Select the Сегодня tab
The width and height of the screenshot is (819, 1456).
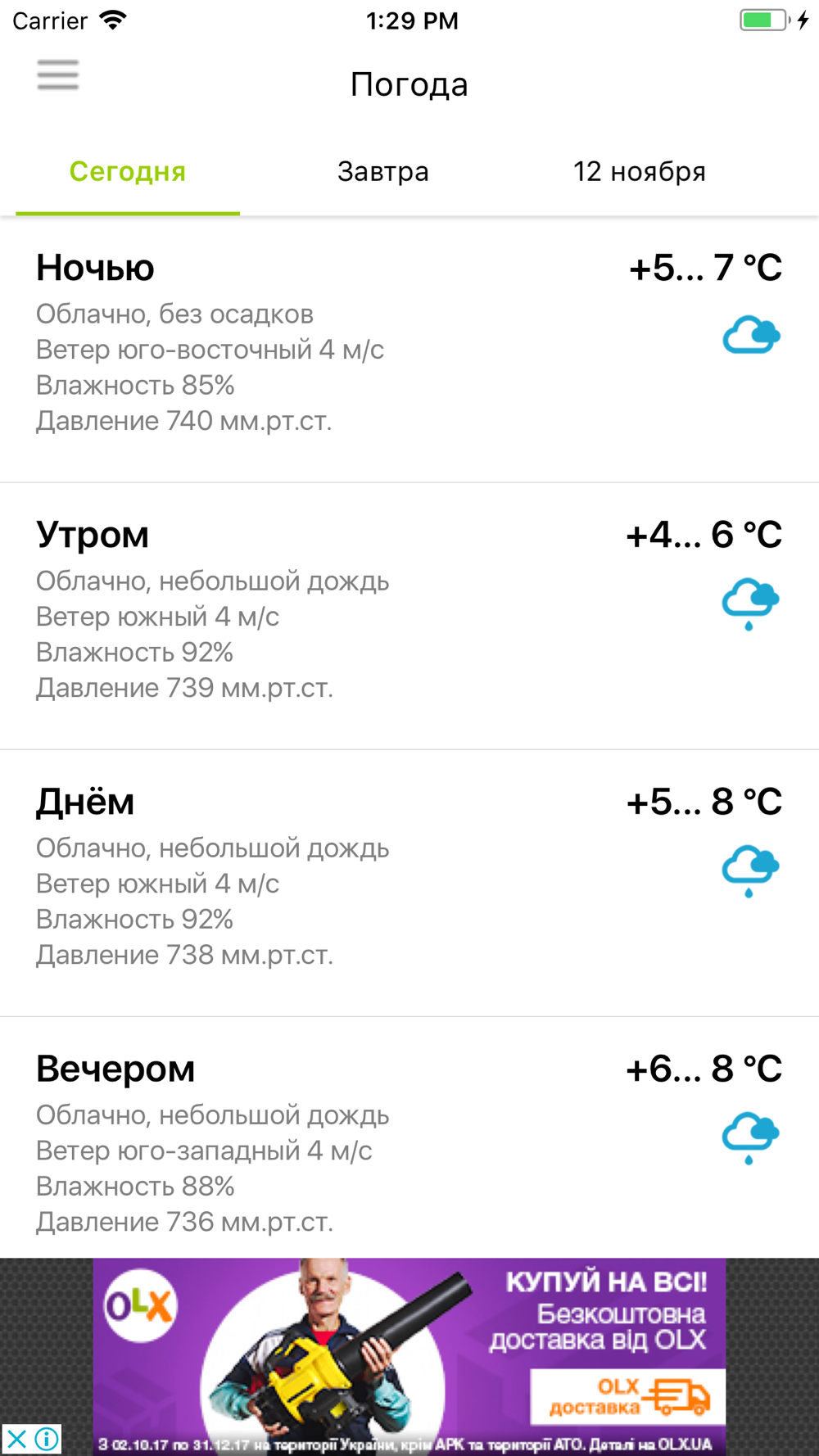tap(128, 171)
